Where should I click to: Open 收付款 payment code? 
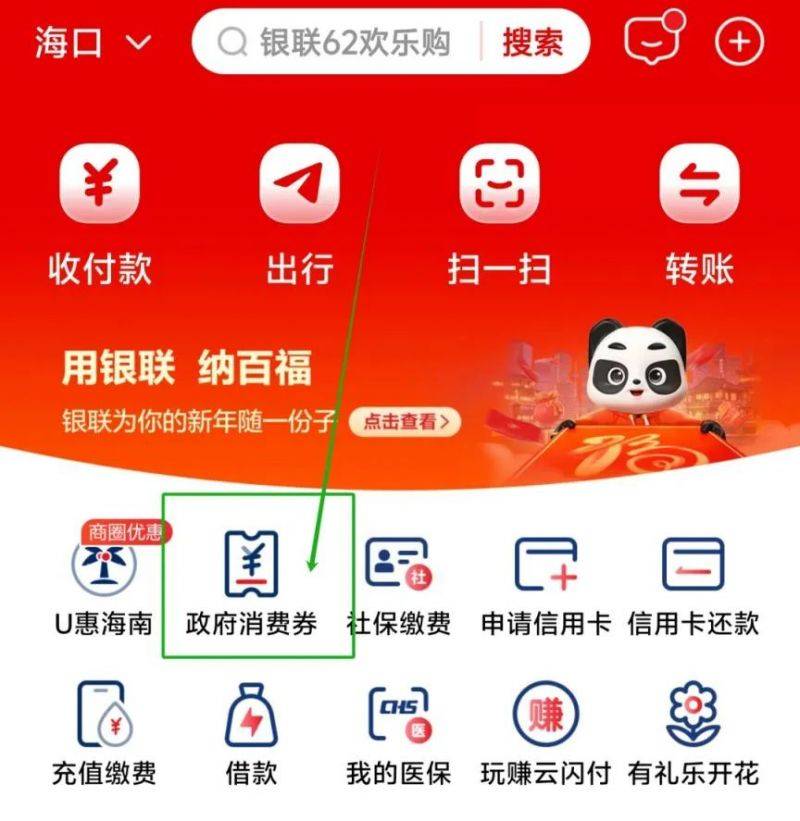point(100,215)
